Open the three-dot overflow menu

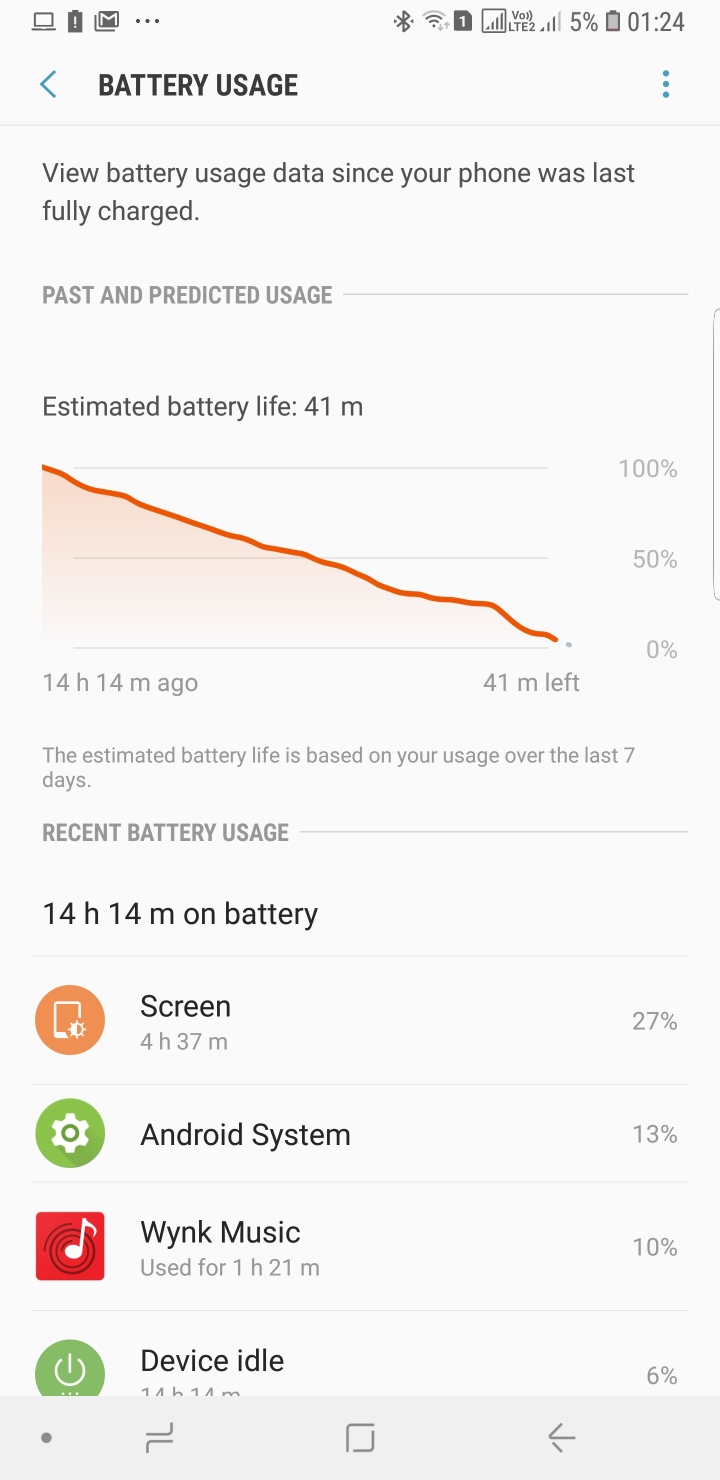(x=666, y=85)
